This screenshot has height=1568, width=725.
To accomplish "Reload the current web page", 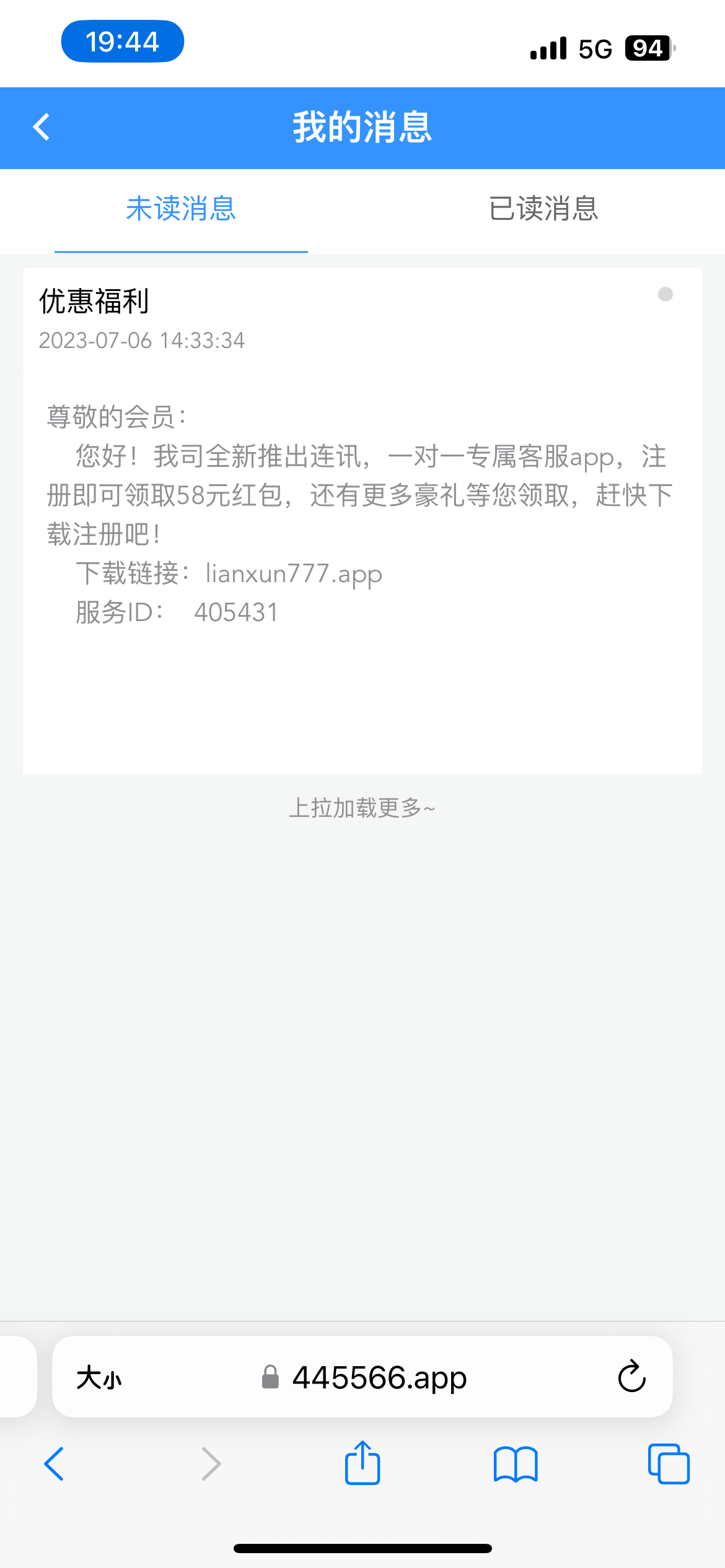I will point(631,1377).
